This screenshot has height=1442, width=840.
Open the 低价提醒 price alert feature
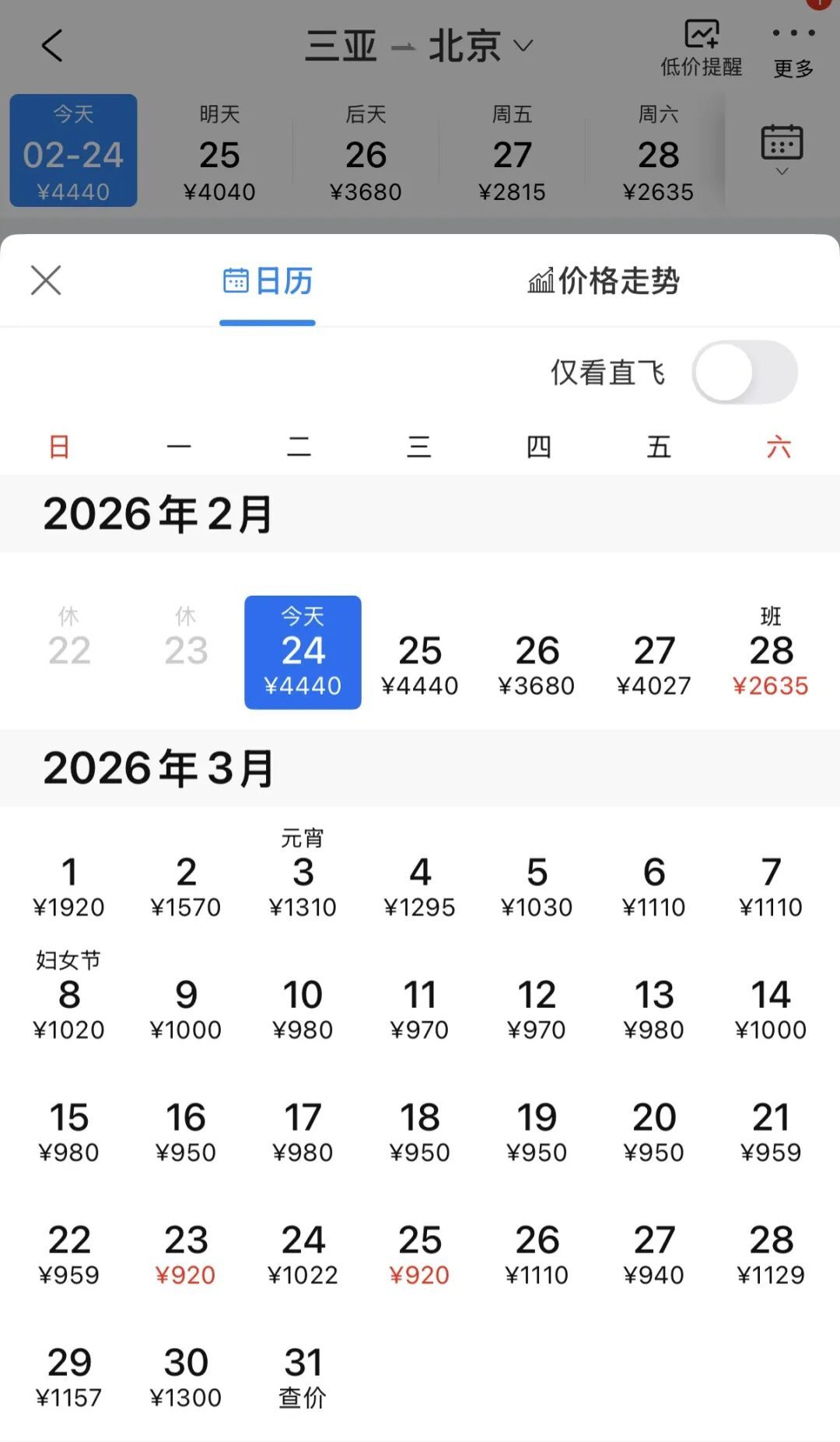699,47
